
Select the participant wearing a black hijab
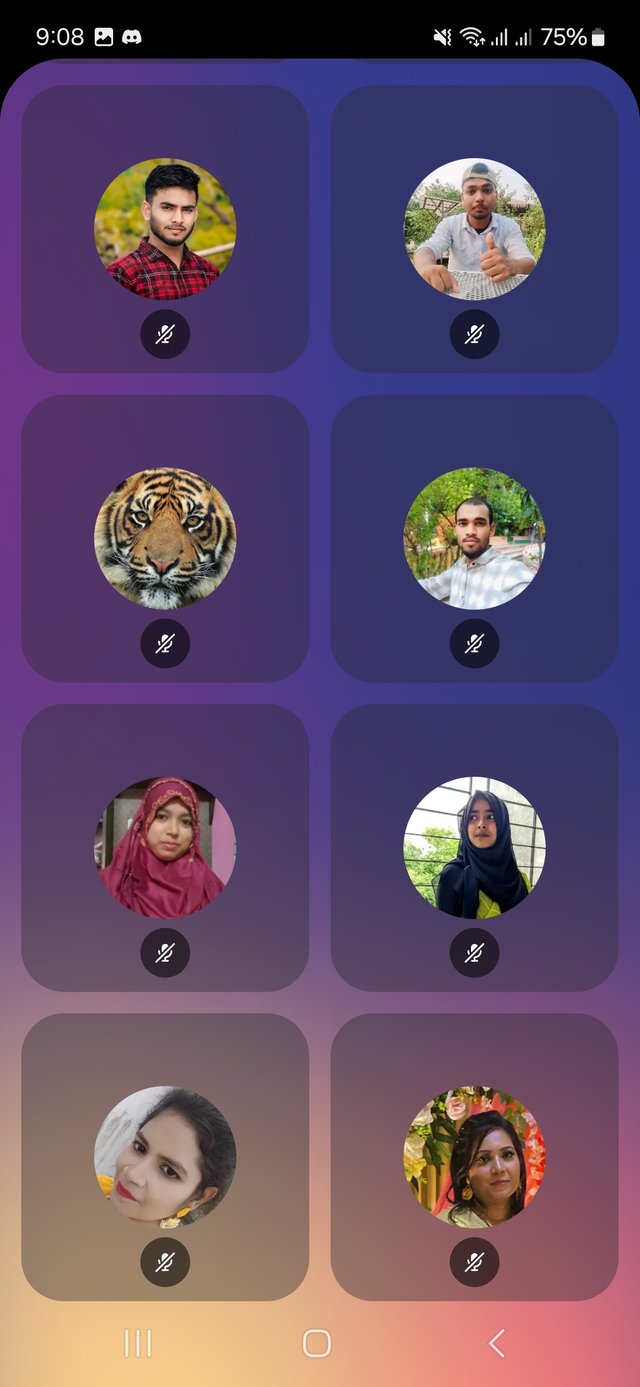[x=474, y=847]
